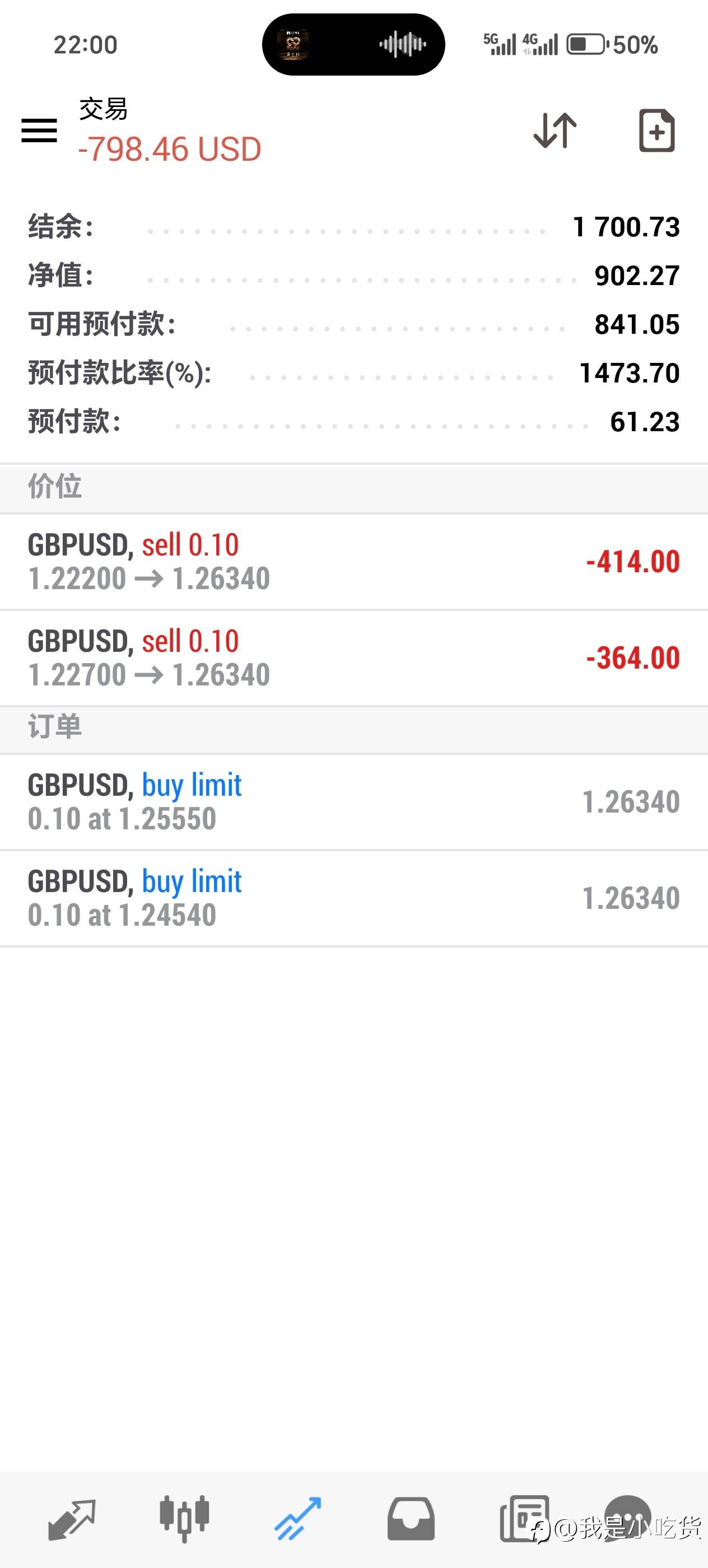Open GBPUSD sell position at 1.22700
The height and width of the screenshot is (1568, 708).
tap(353, 657)
